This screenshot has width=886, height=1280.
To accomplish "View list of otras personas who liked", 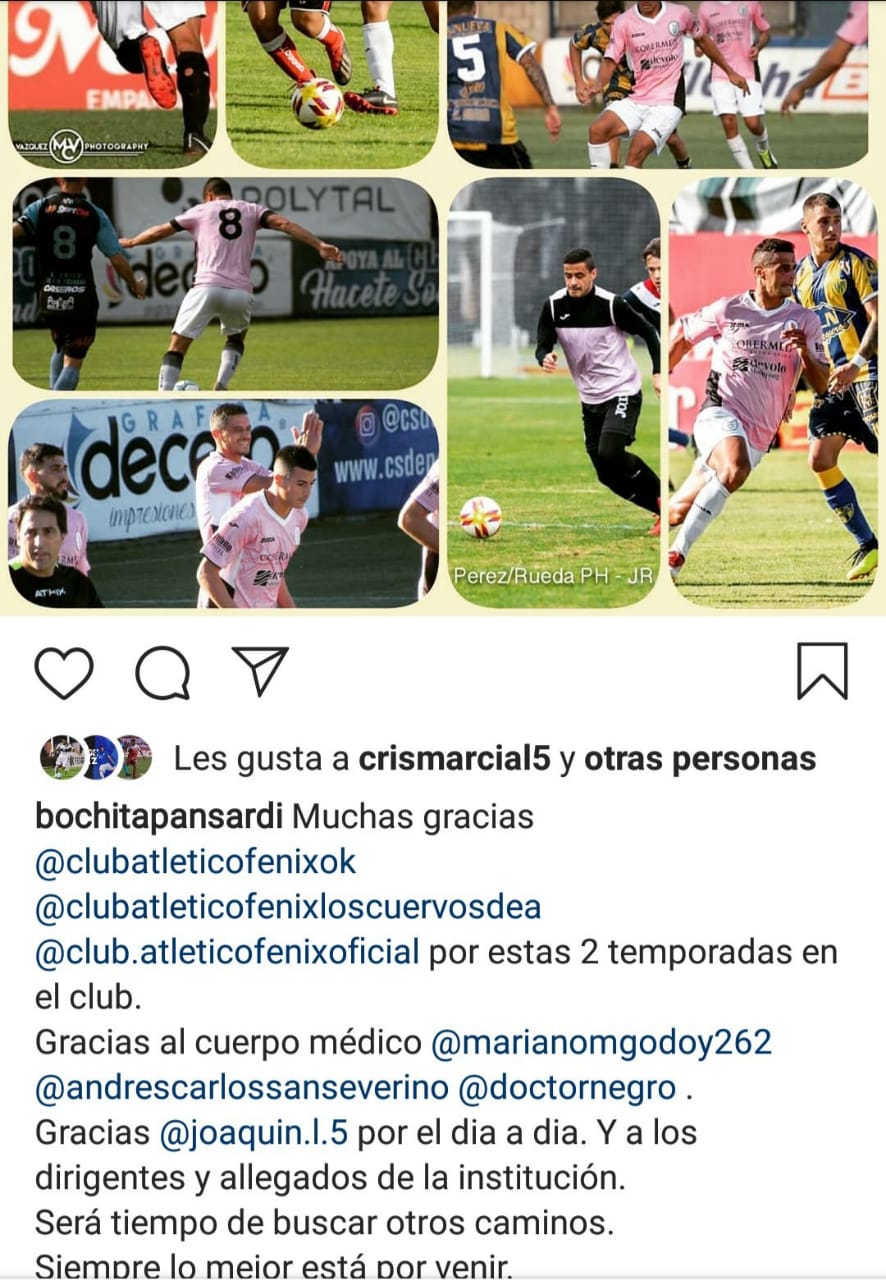I will click(x=700, y=759).
